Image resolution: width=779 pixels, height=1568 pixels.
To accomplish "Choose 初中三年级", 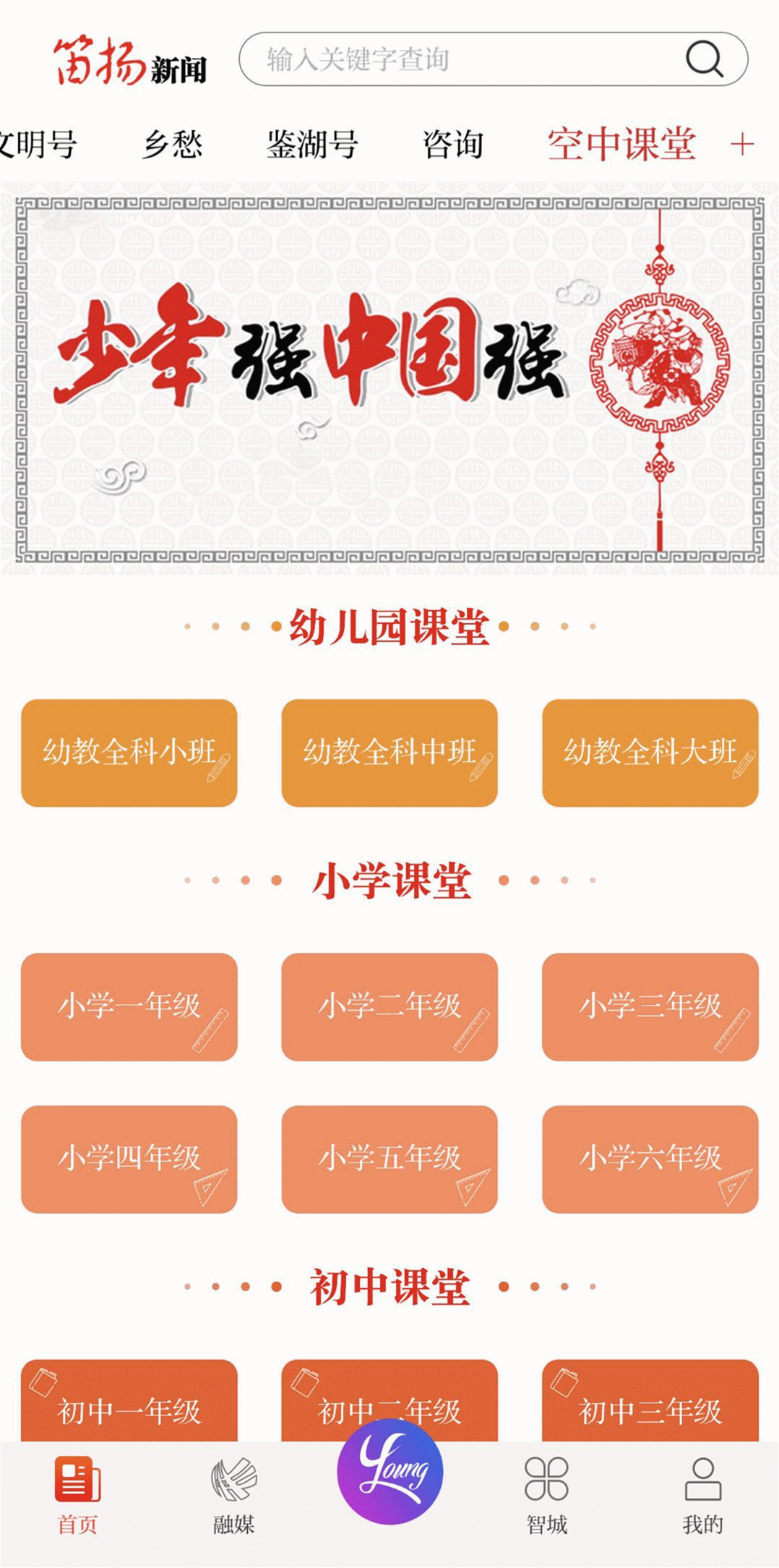I will click(650, 1401).
